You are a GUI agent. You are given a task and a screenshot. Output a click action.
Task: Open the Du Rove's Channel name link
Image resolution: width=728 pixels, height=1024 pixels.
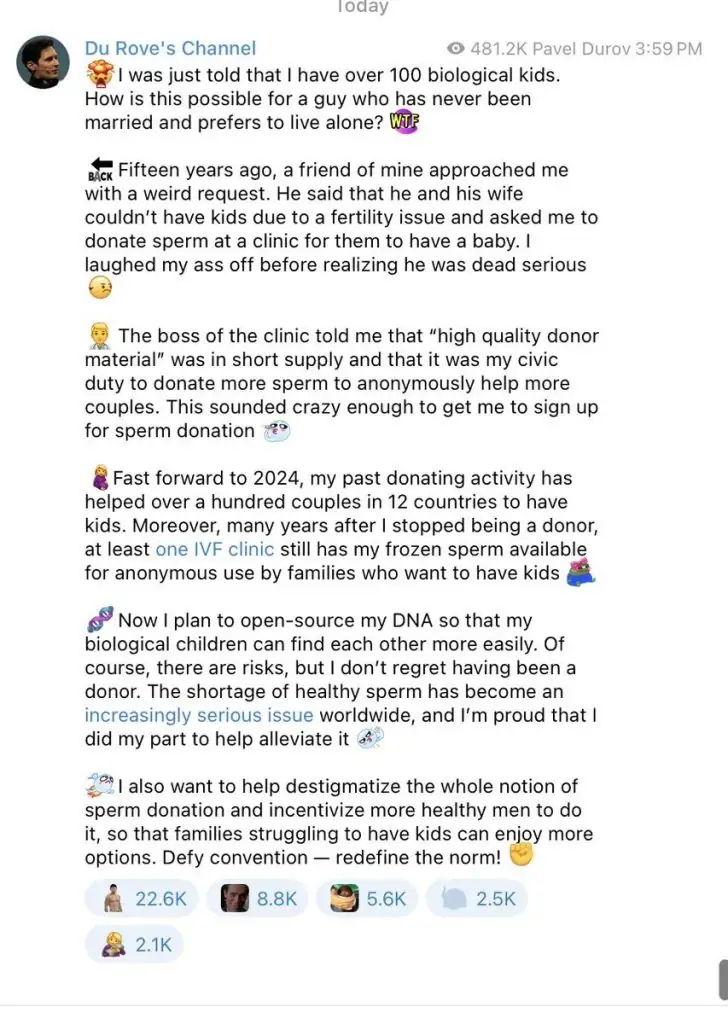click(x=170, y=48)
